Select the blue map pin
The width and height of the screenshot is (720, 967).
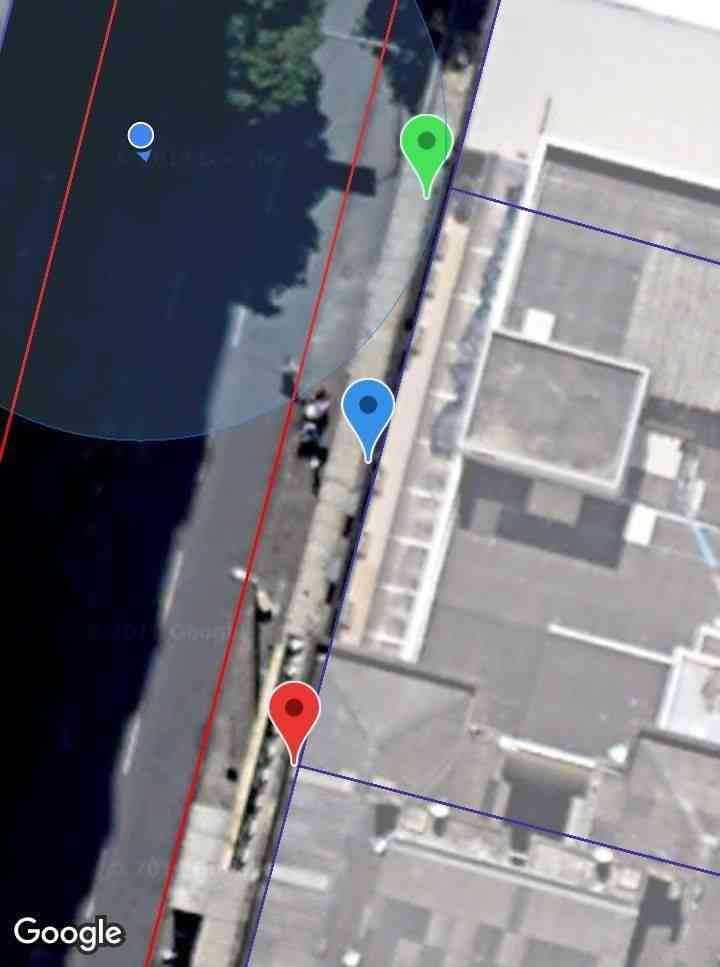pos(368,410)
